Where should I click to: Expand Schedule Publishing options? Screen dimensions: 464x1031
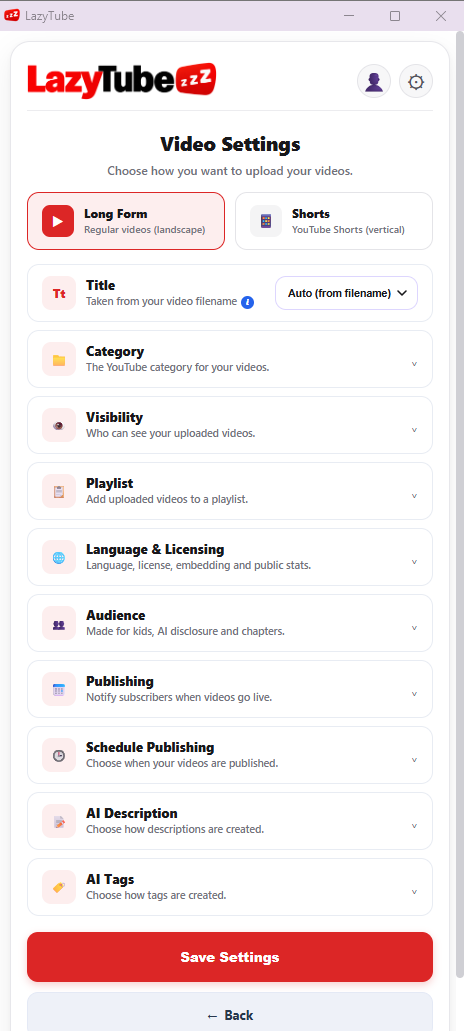pyautogui.click(x=230, y=755)
